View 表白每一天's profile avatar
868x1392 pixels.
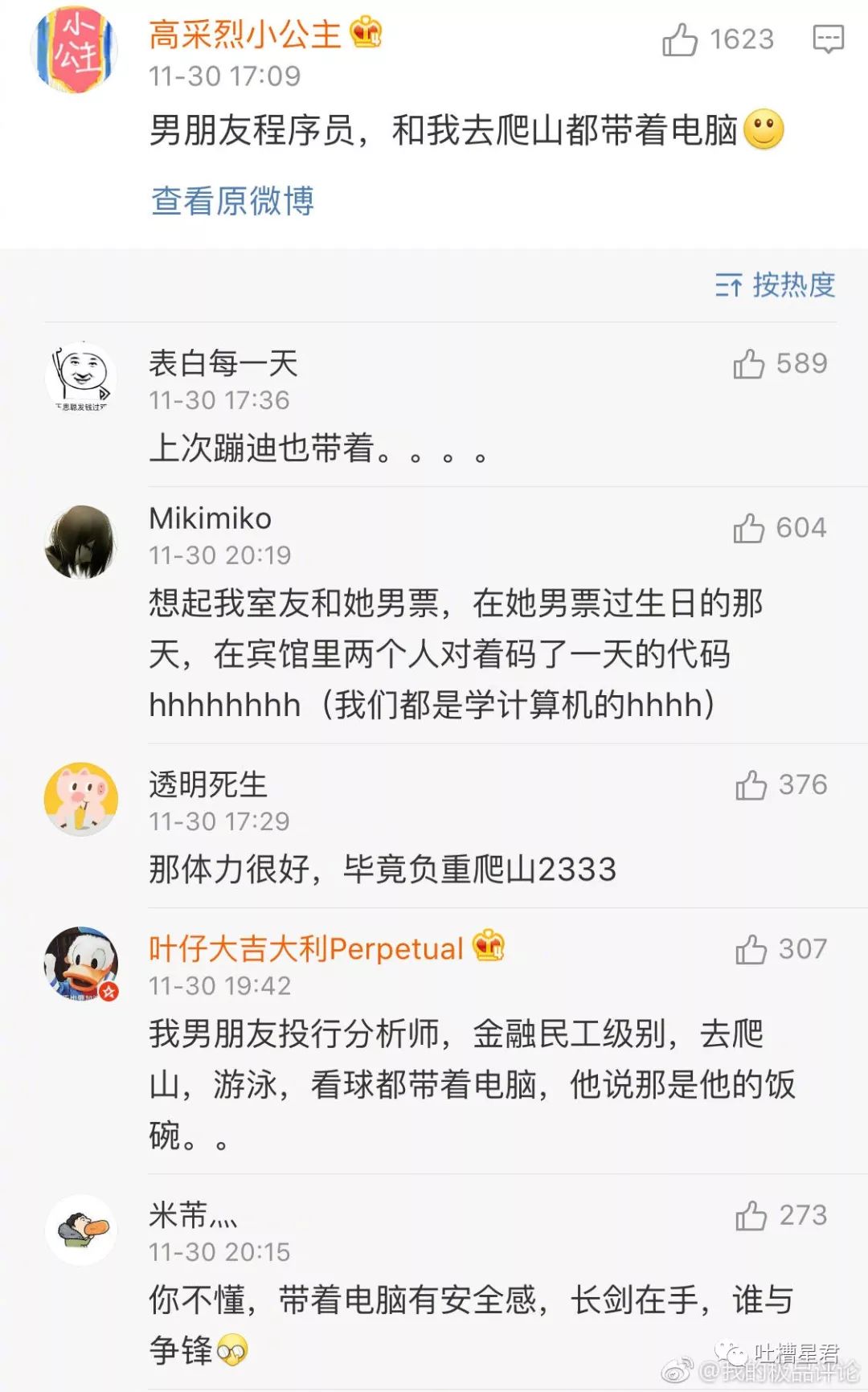pyautogui.click(x=80, y=378)
